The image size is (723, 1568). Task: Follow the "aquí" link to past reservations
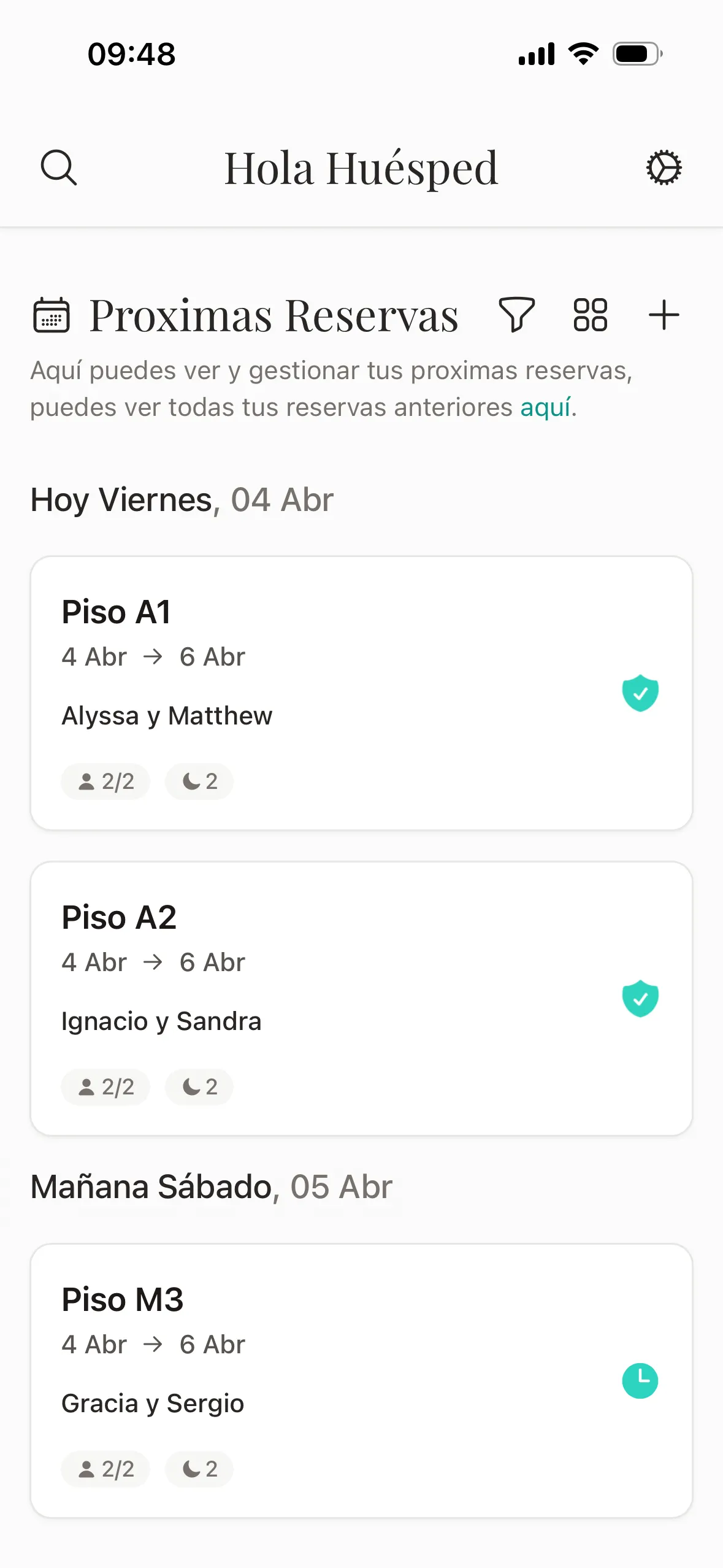pyautogui.click(x=545, y=407)
